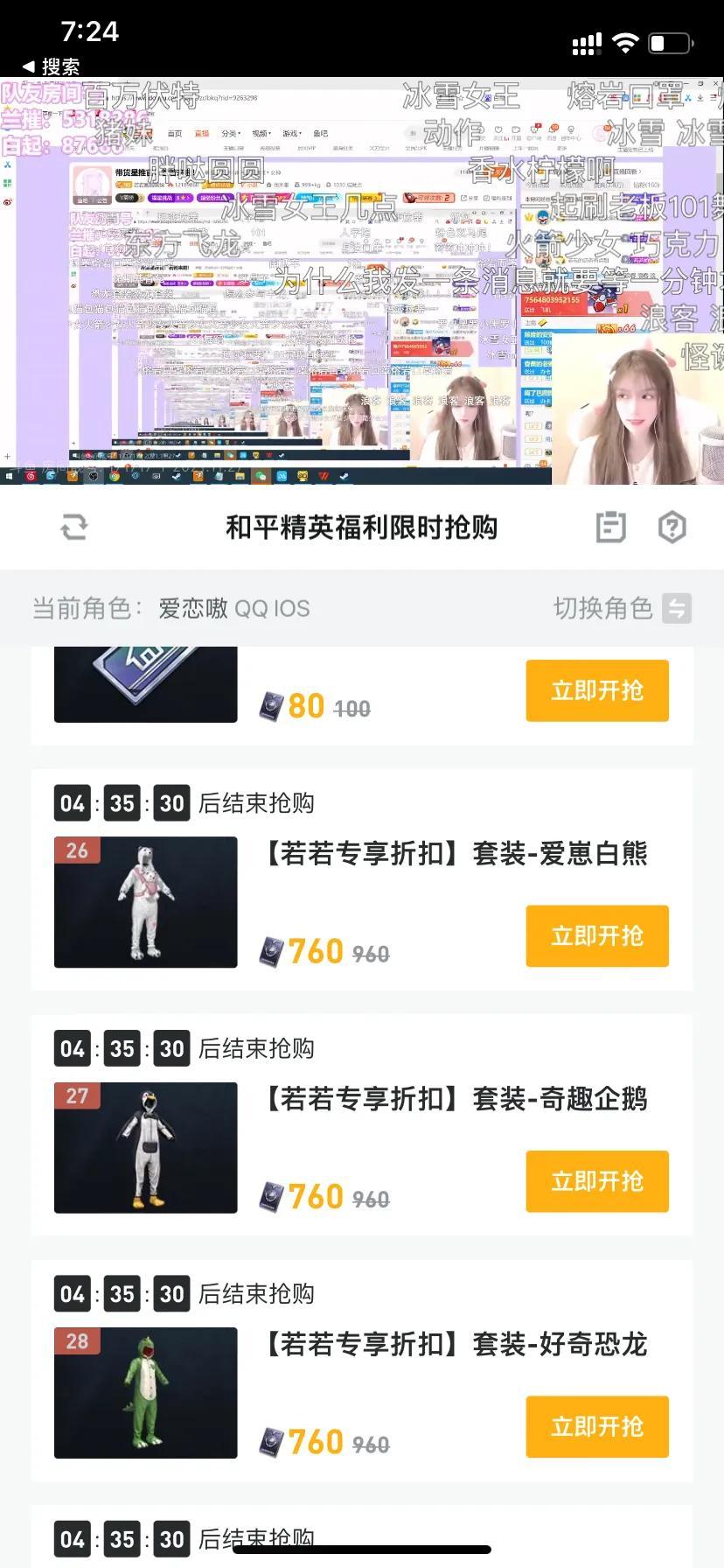Viewport: 724px width, 1568px height.
Task: Buy the 好奇恐龙 outfit with 立即开抢
Action: pos(597,1427)
